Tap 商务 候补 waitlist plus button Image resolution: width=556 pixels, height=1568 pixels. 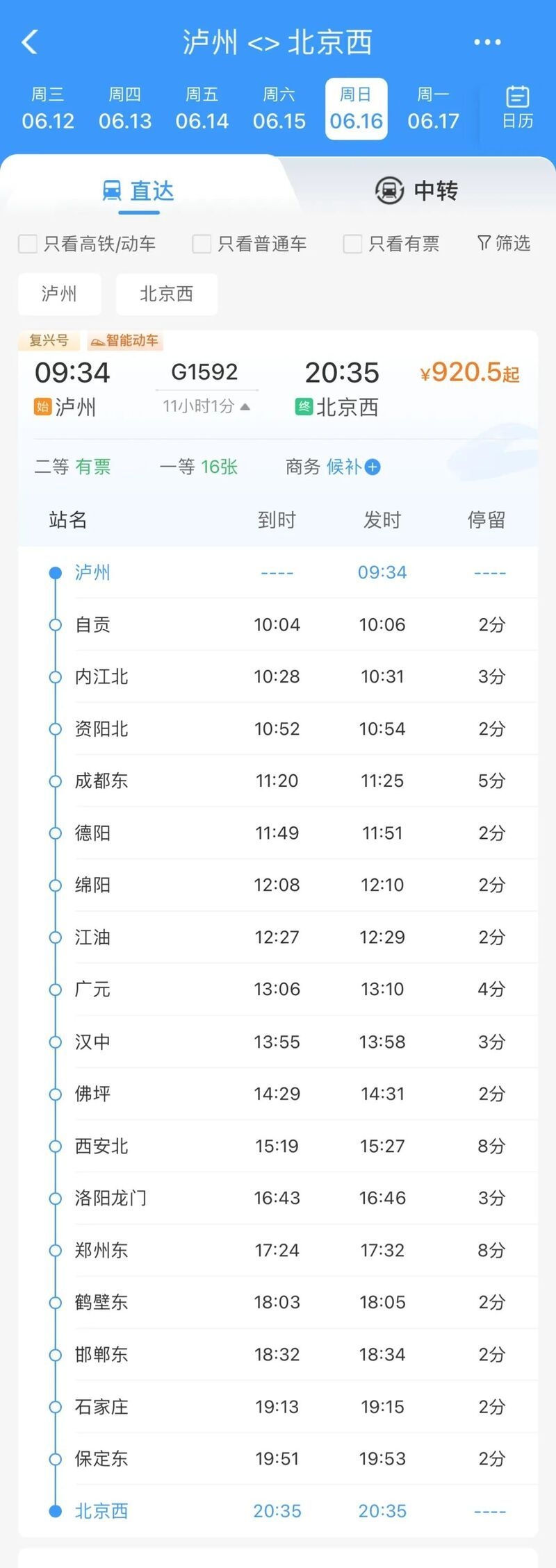(373, 467)
